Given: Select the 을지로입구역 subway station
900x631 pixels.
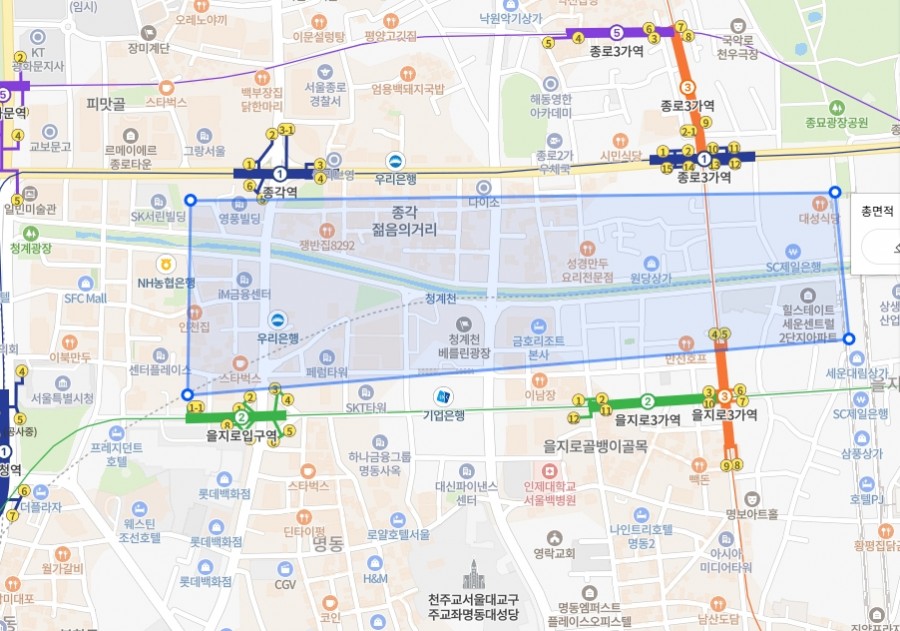Looking at the screenshot, I should pyautogui.click(x=242, y=417).
